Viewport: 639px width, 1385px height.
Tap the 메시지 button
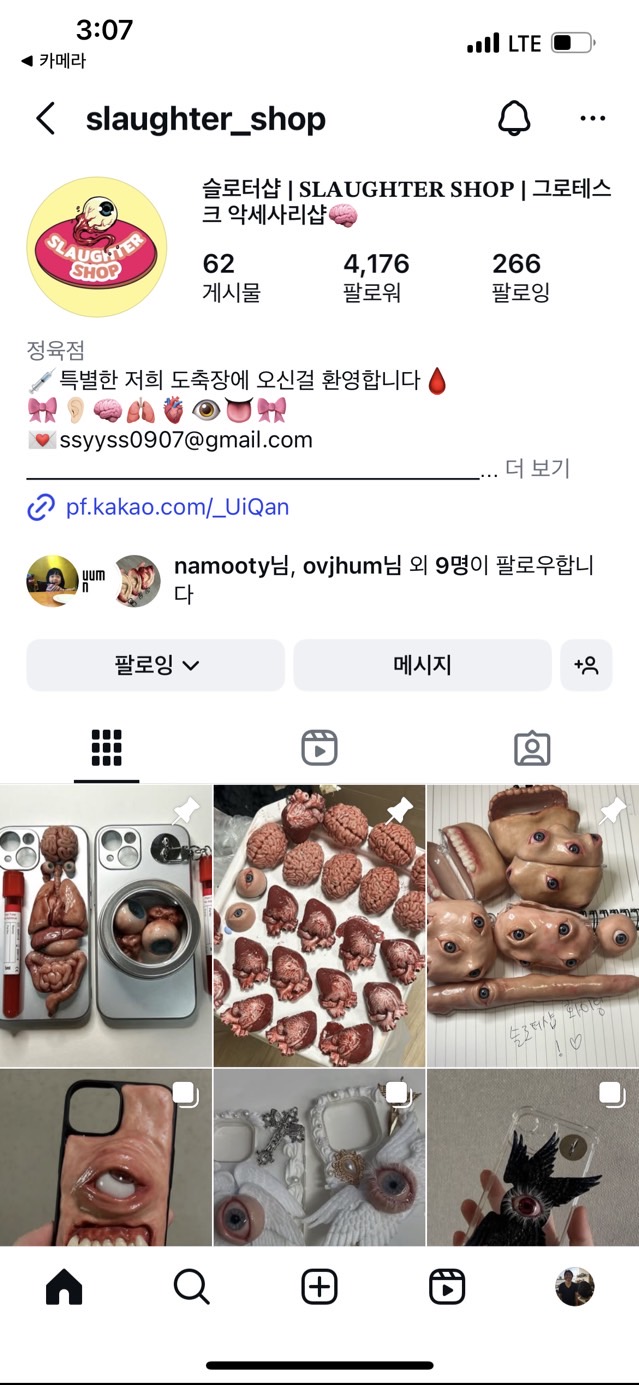422,666
